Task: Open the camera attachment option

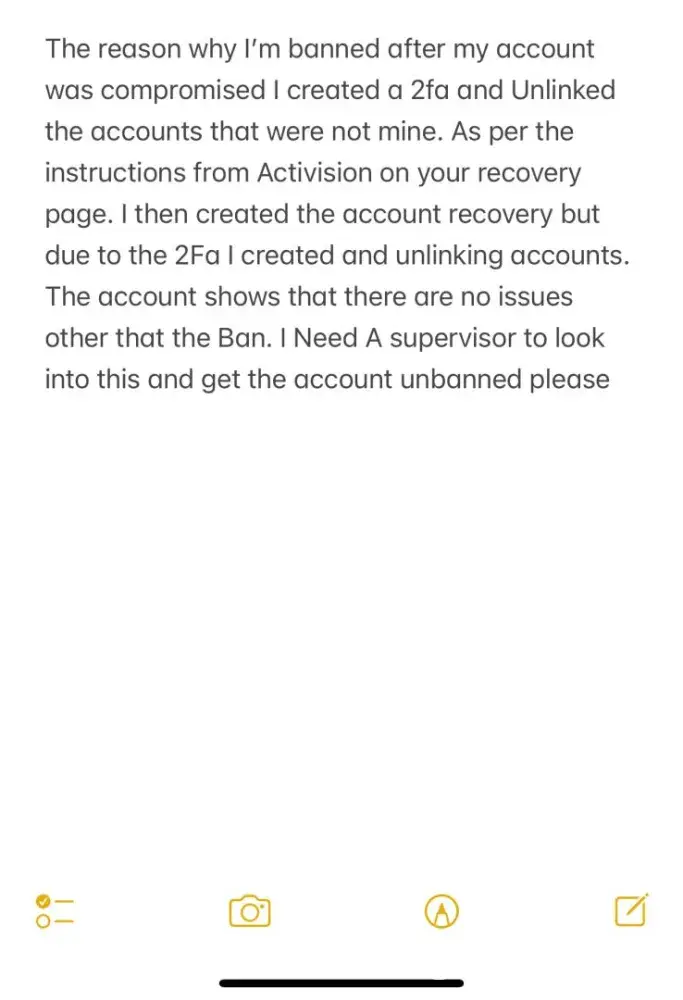Action: (250, 911)
